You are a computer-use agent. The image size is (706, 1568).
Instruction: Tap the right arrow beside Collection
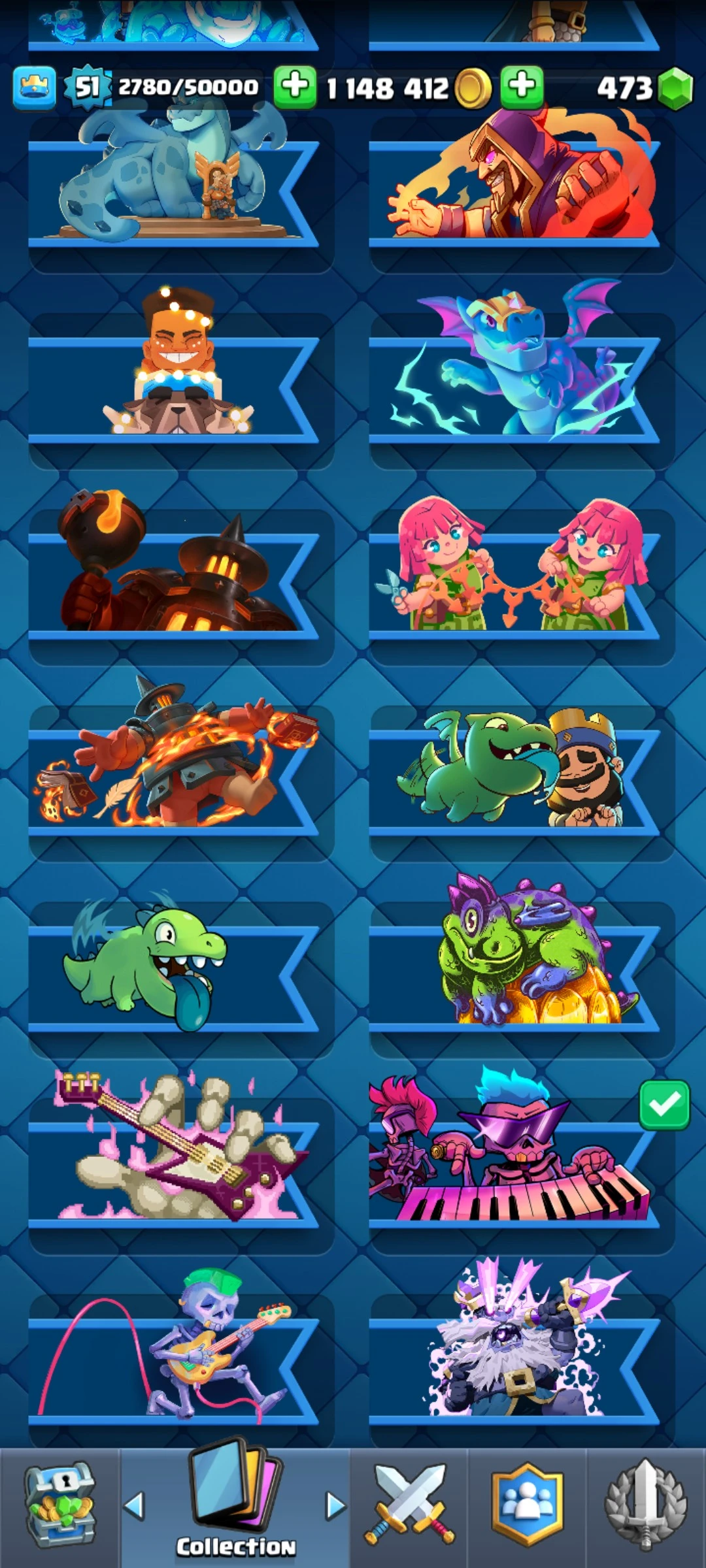coord(335,1505)
